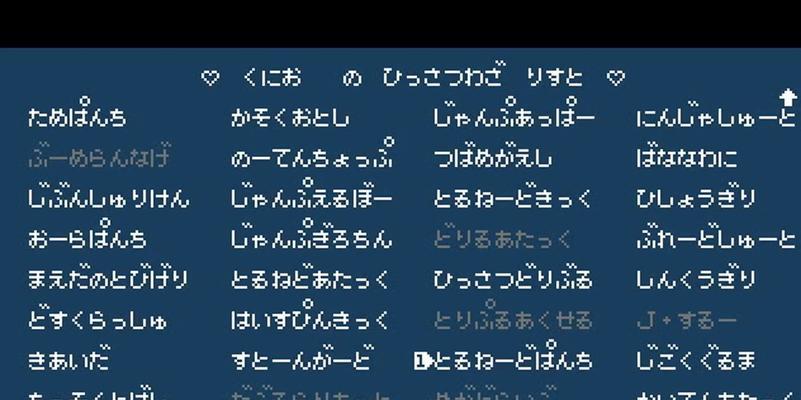Select the ためぱんち move
Image resolution: width=801 pixels, height=400 pixels.
coord(77,118)
